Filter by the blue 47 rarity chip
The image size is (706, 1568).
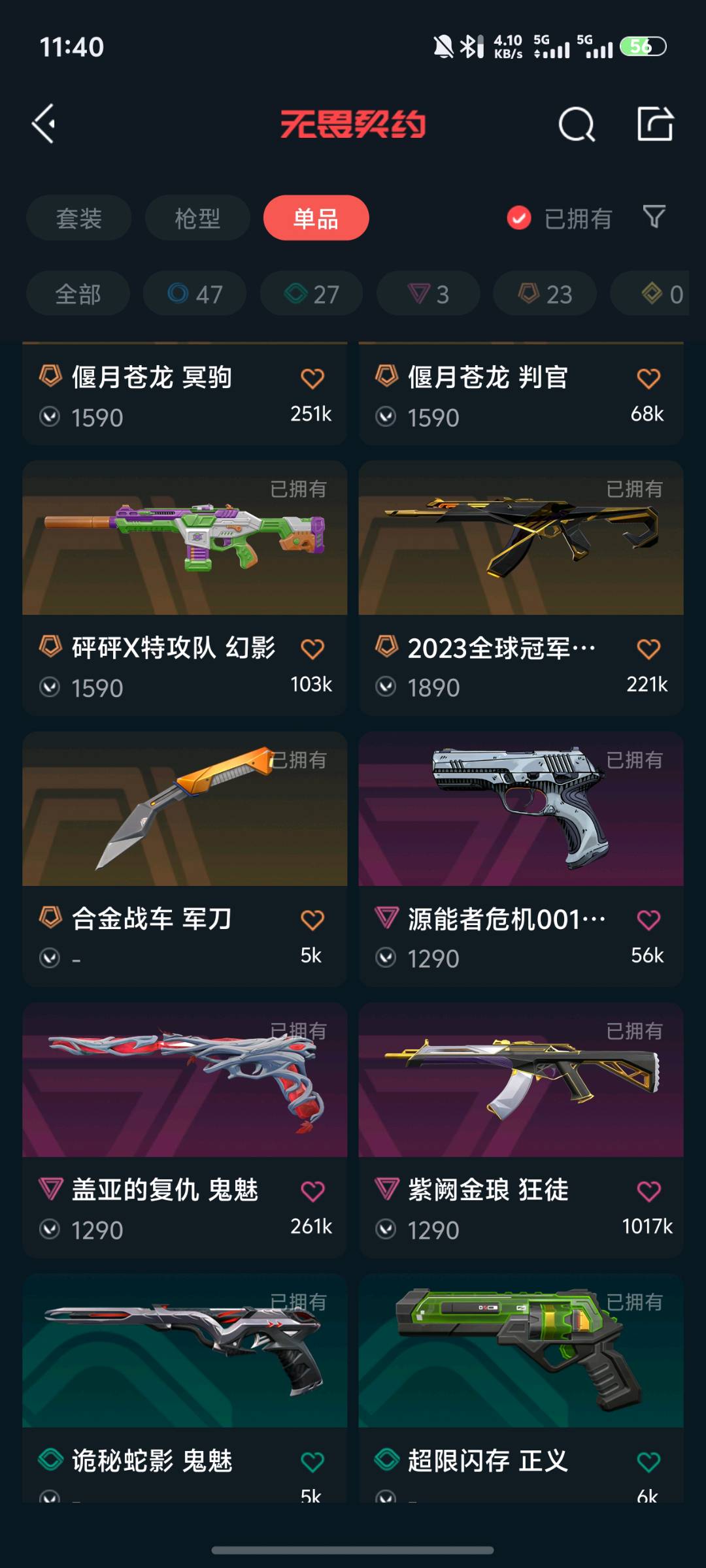pyautogui.click(x=195, y=294)
